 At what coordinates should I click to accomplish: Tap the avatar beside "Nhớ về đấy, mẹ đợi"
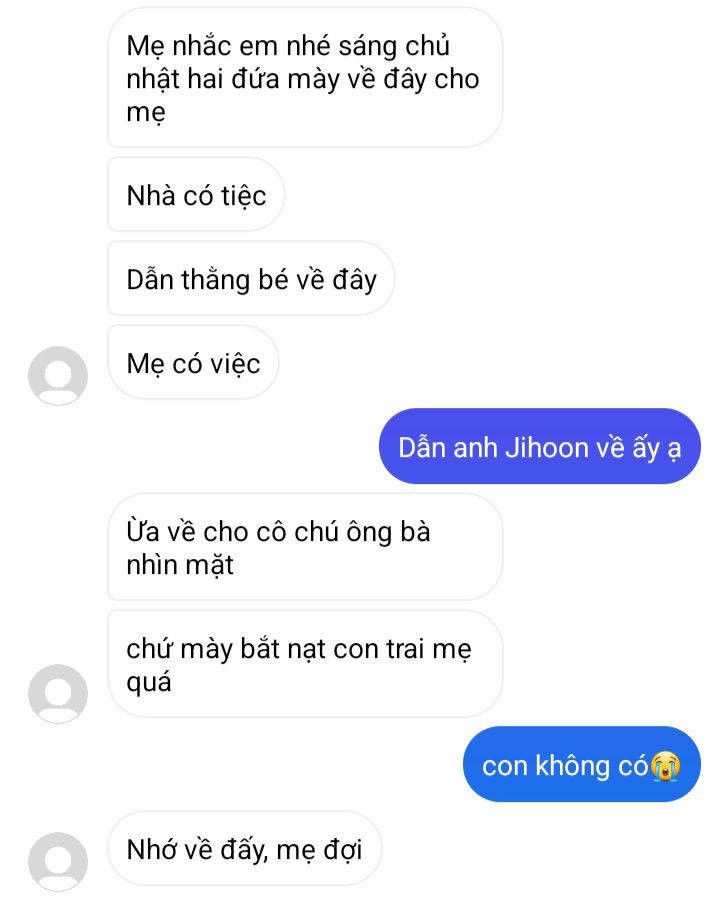(58, 861)
